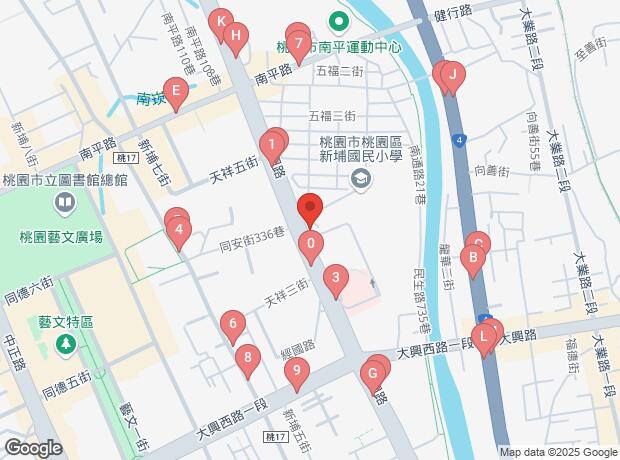Select map marker 3

(x=337, y=278)
